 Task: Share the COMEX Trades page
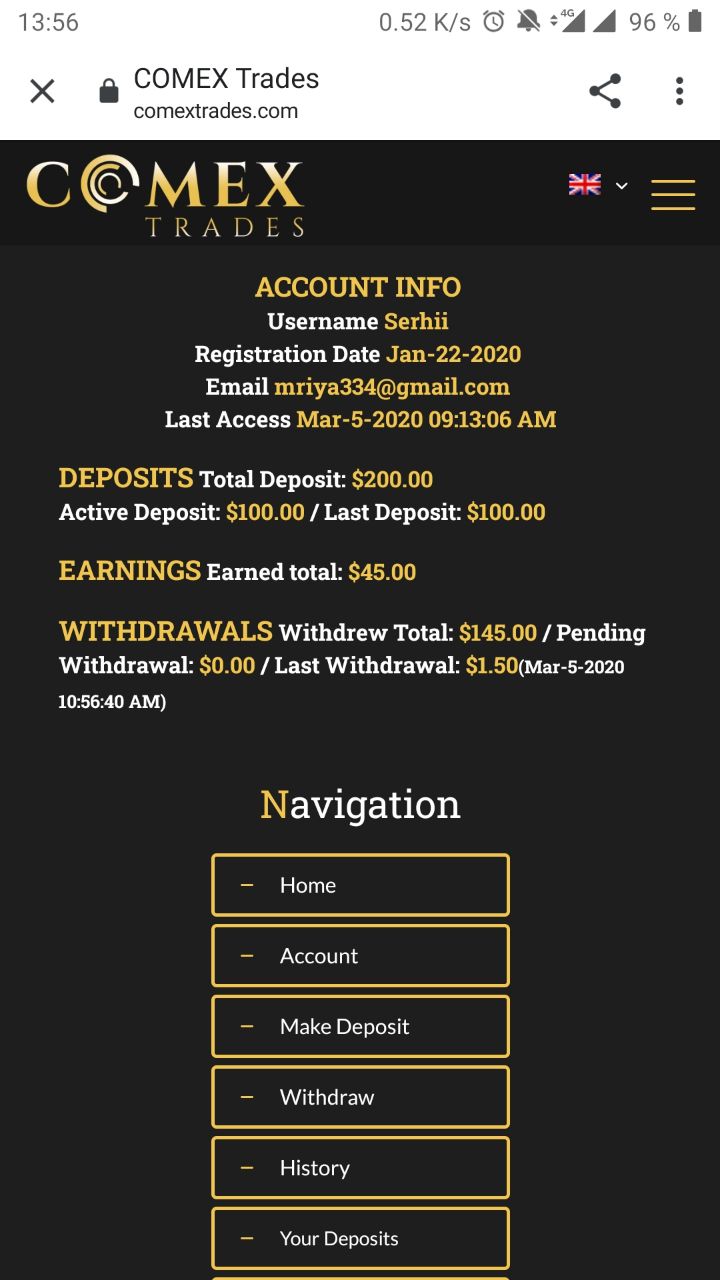[x=605, y=92]
